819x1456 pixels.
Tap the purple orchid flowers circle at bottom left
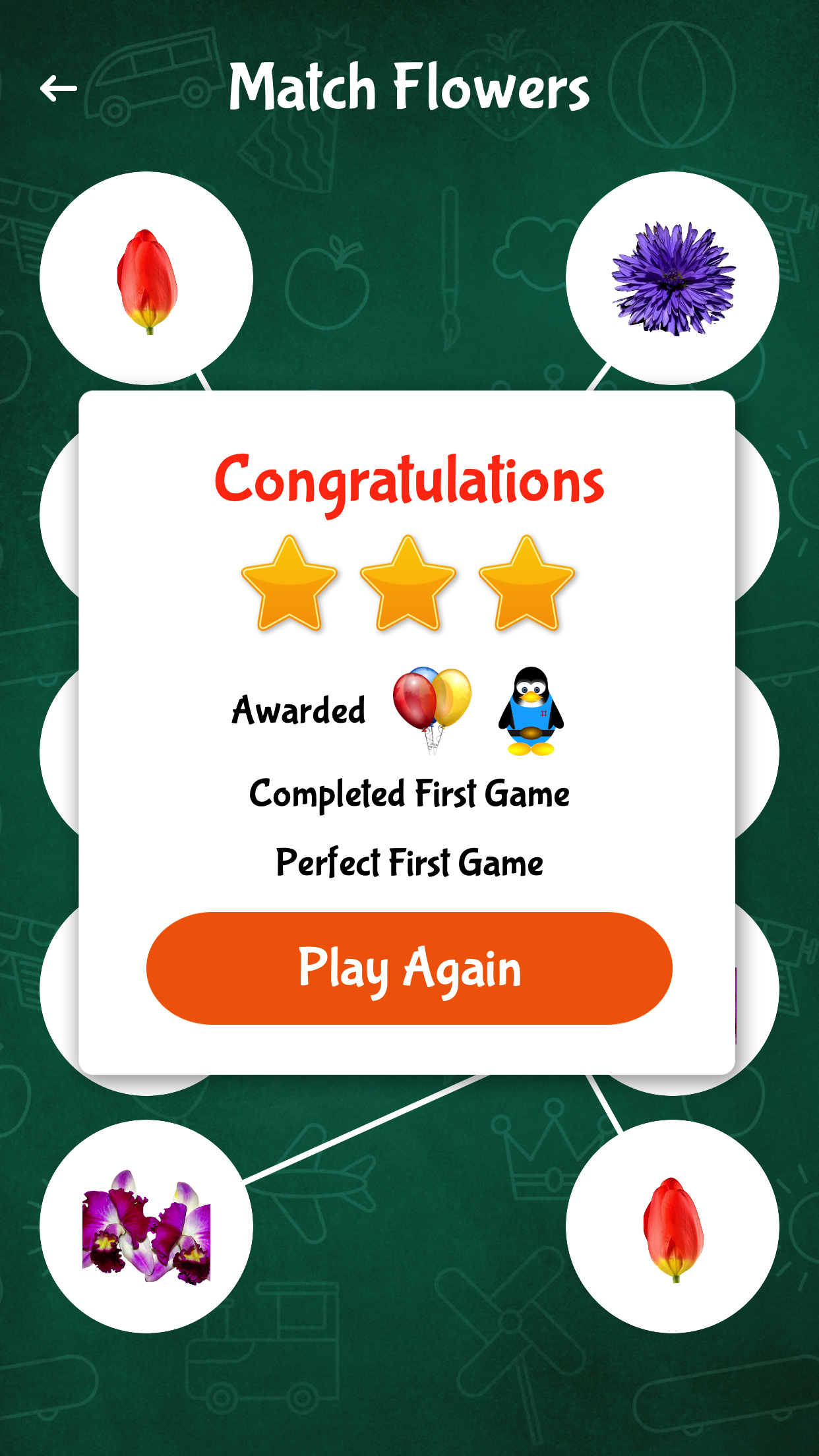pos(146,1227)
